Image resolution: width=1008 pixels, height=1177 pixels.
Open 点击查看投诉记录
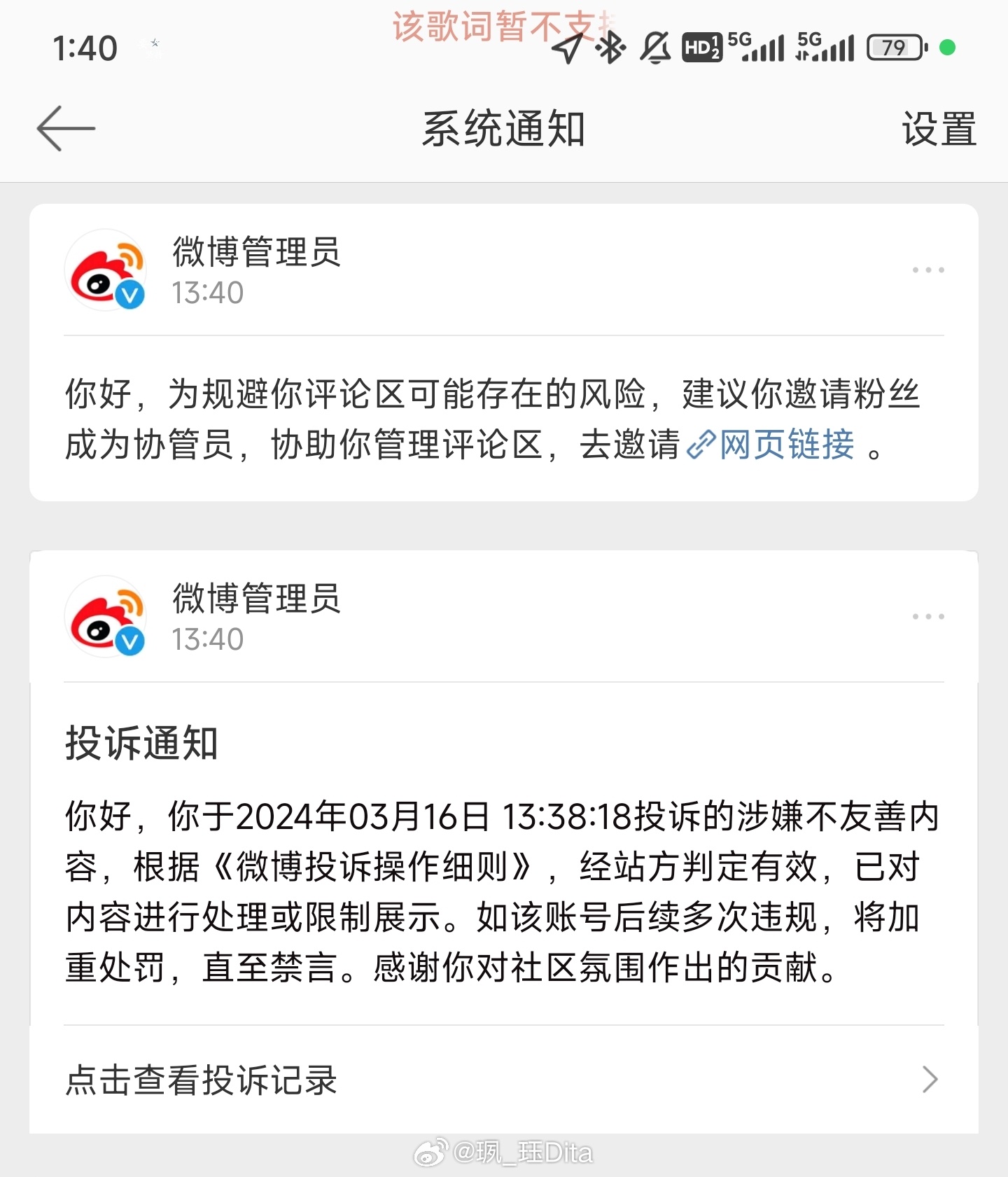(x=503, y=1079)
